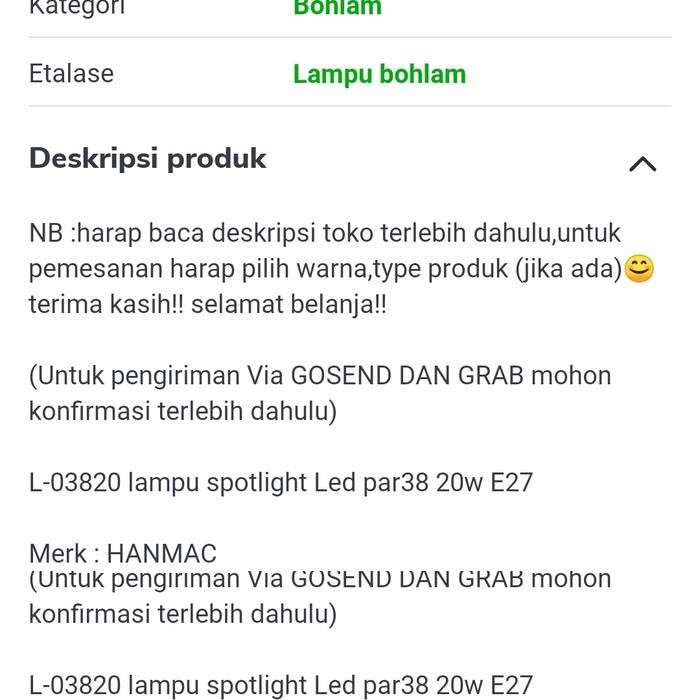Open the Lampu bohlam etalase link
The image size is (700, 700).
[379, 74]
